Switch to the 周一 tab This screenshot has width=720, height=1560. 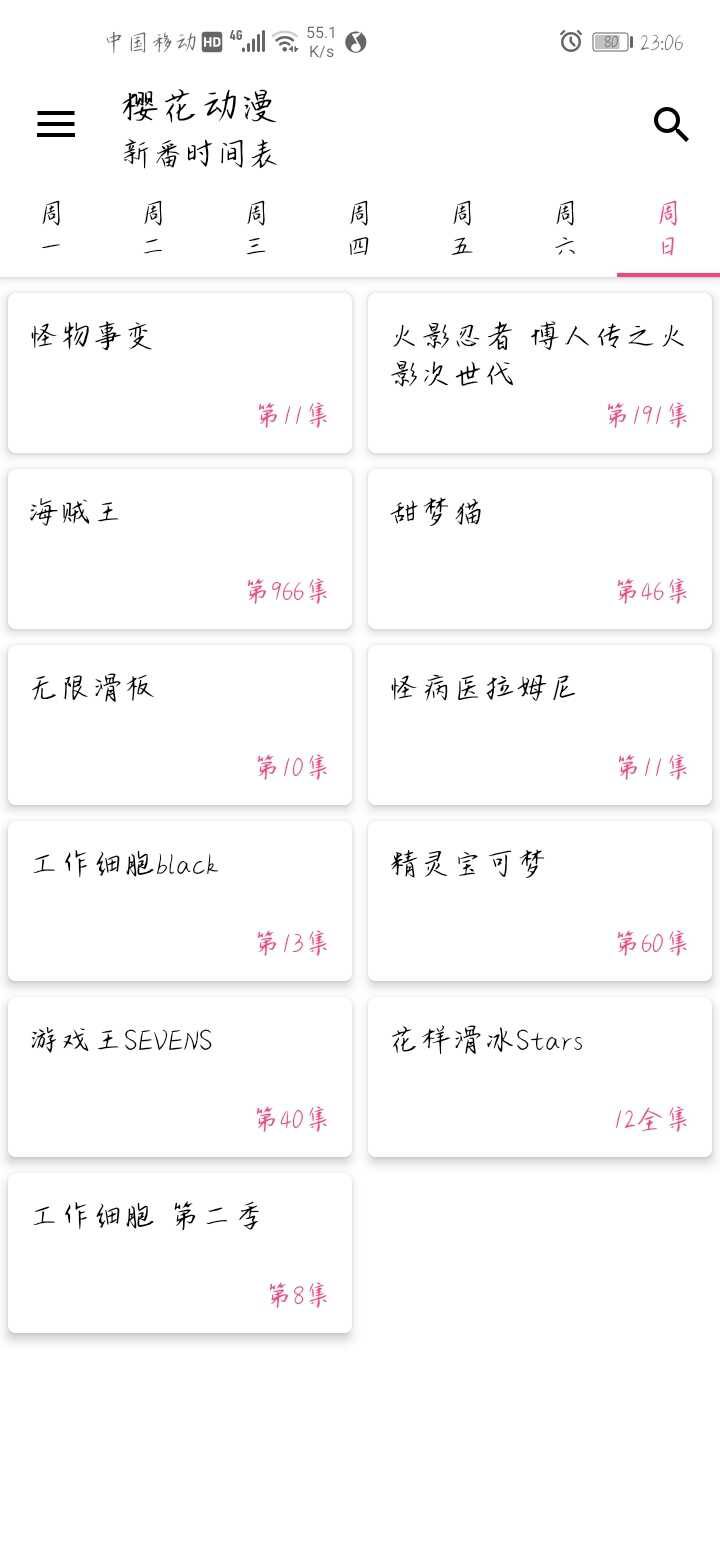coord(51,230)
